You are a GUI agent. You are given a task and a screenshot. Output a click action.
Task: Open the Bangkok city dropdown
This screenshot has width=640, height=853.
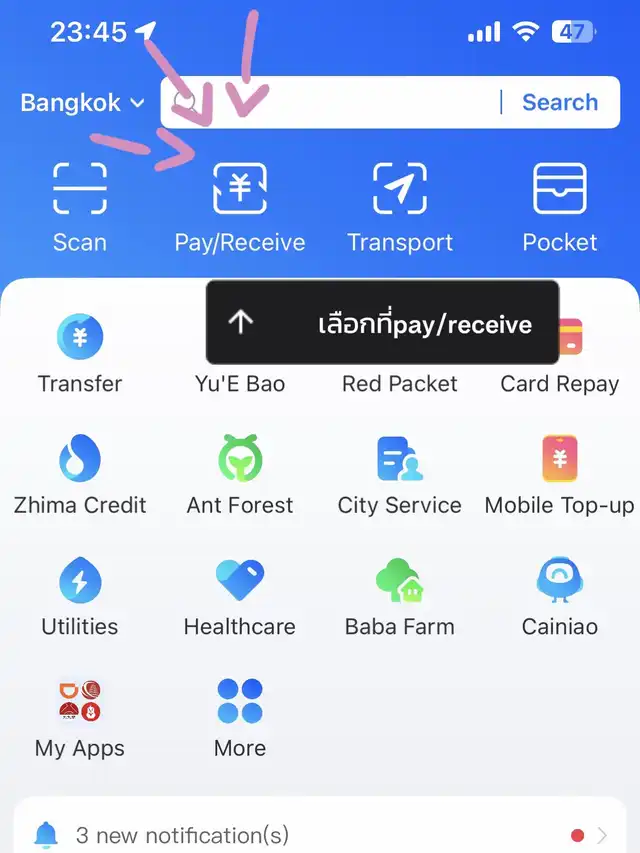[82, 102]
